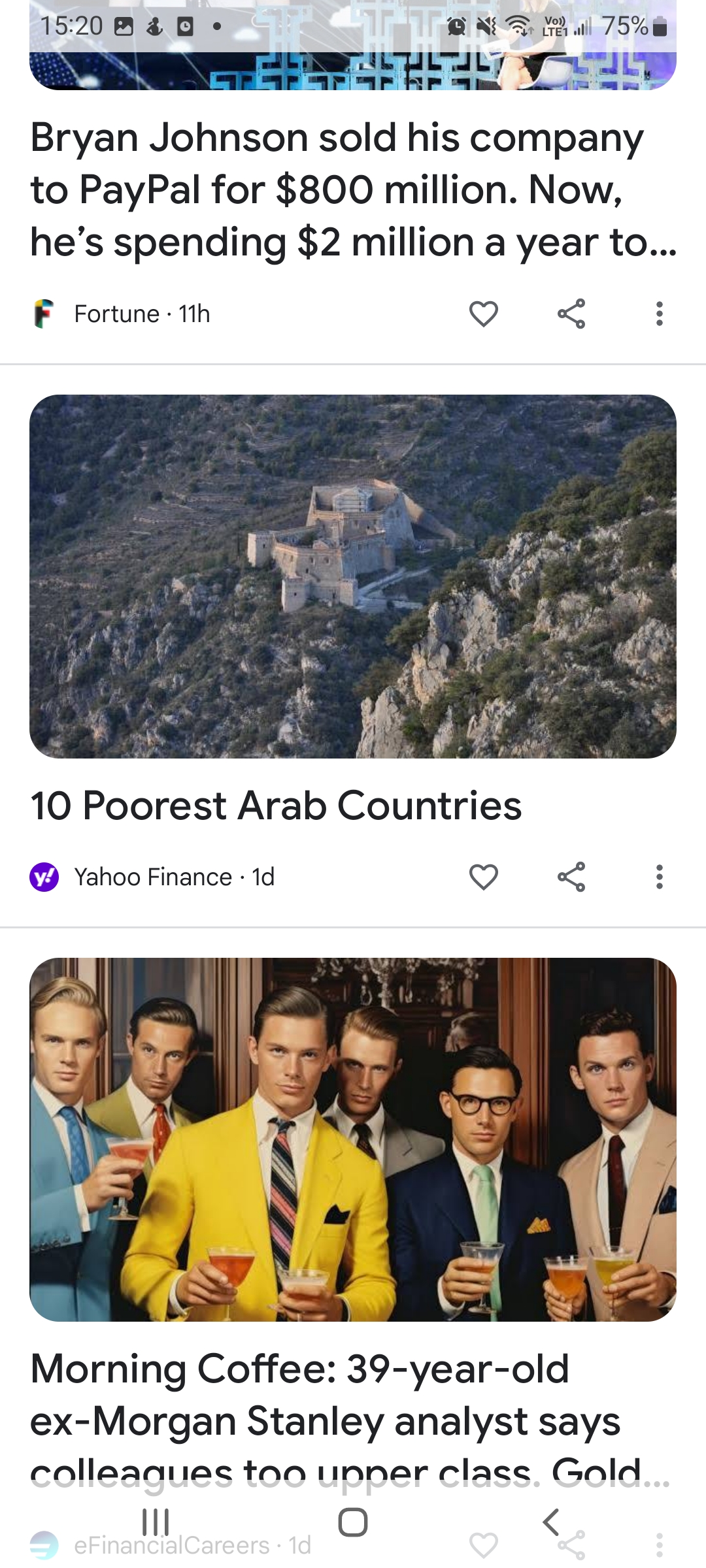Show recent apps
This screenshot has height=1568, width=706.
(x=156, y=1522)
